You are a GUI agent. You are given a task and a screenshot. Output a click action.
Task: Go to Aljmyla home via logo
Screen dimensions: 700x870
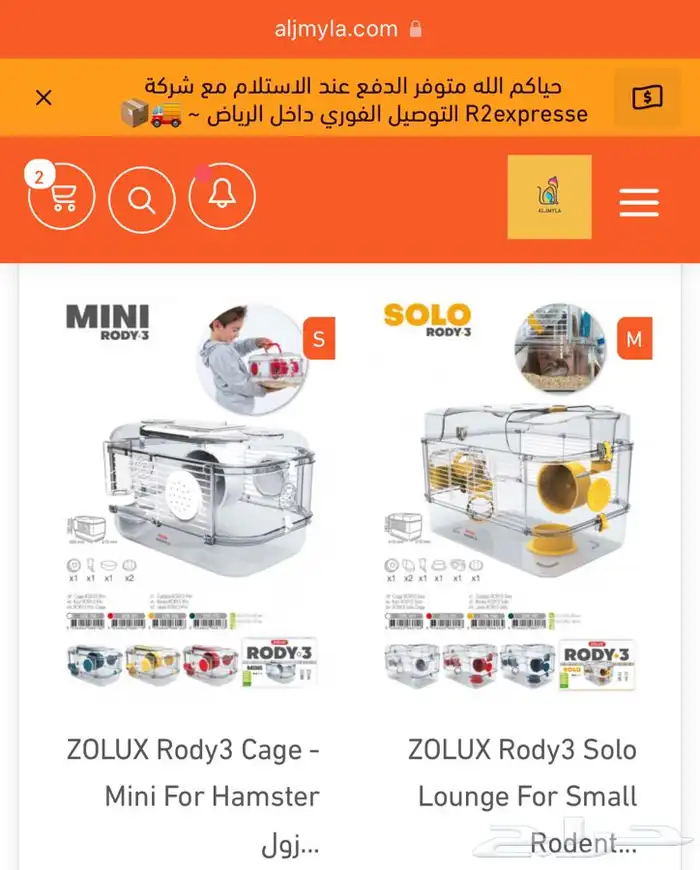coord(549,197)
